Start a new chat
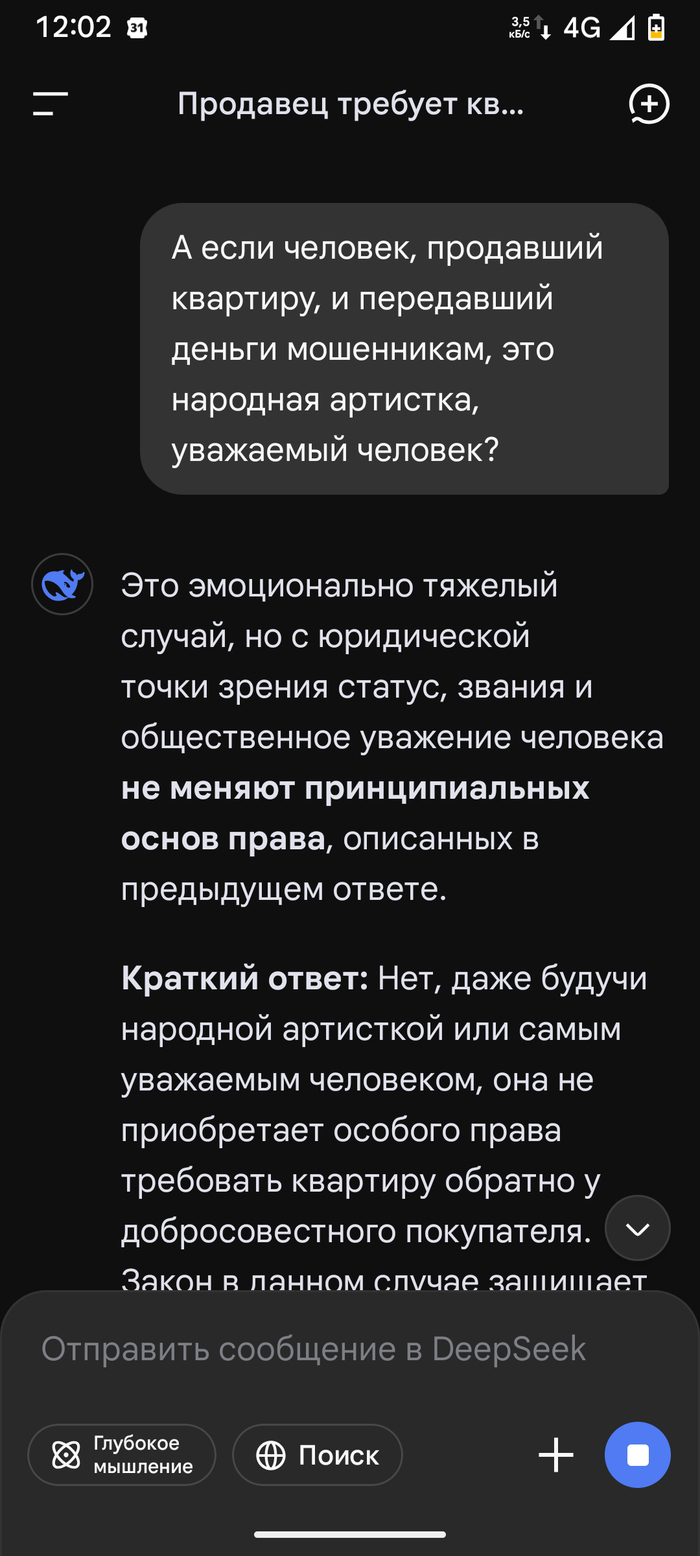Screen dimensions: 700x1556 [x=648, y=104]
